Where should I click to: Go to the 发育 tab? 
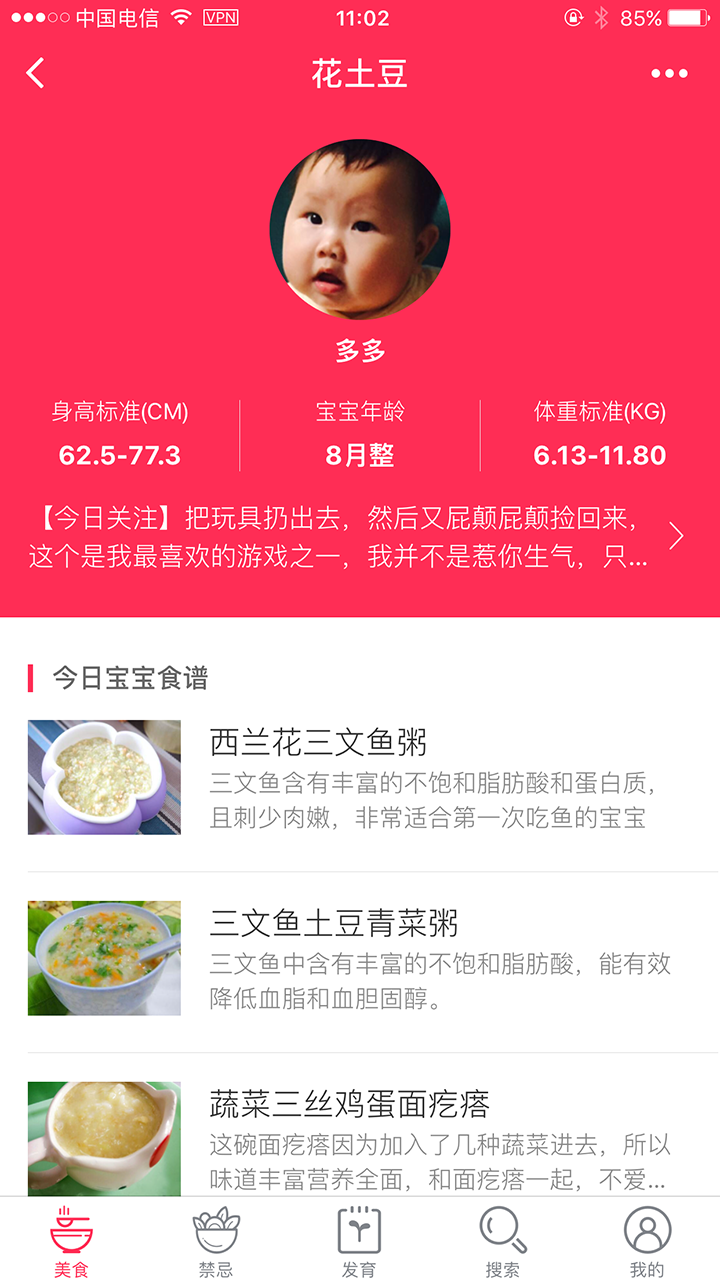click(x=359, y=1240)
